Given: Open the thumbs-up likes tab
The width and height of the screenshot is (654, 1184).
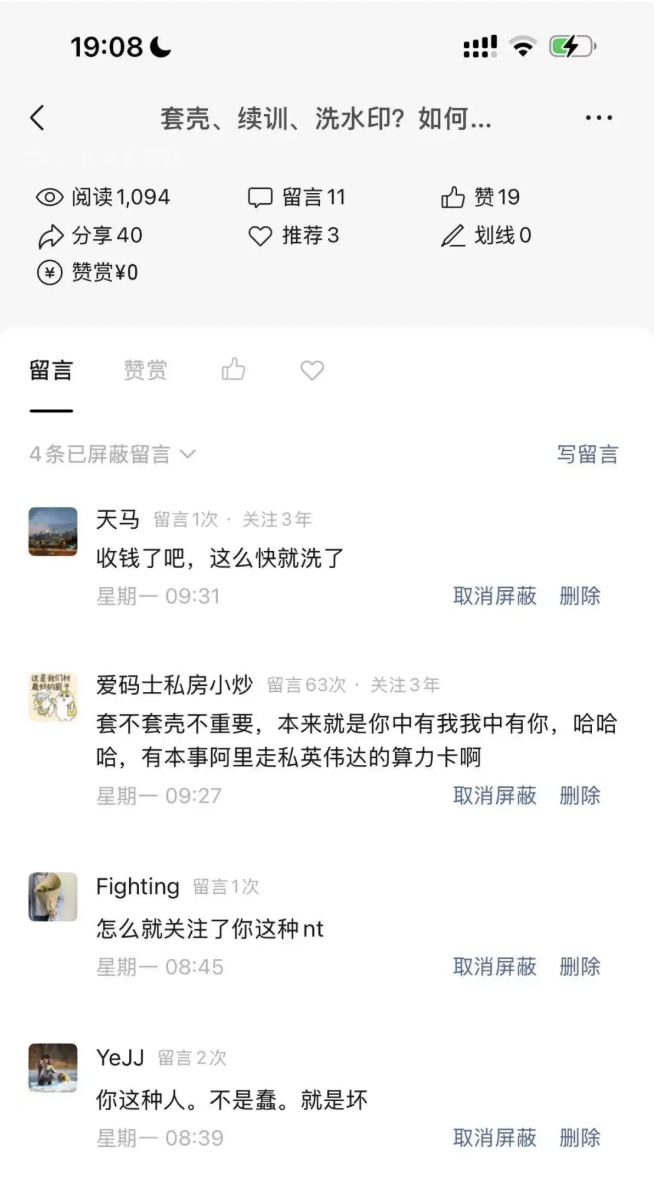Looking at the screenshot, I should (234, 371).
